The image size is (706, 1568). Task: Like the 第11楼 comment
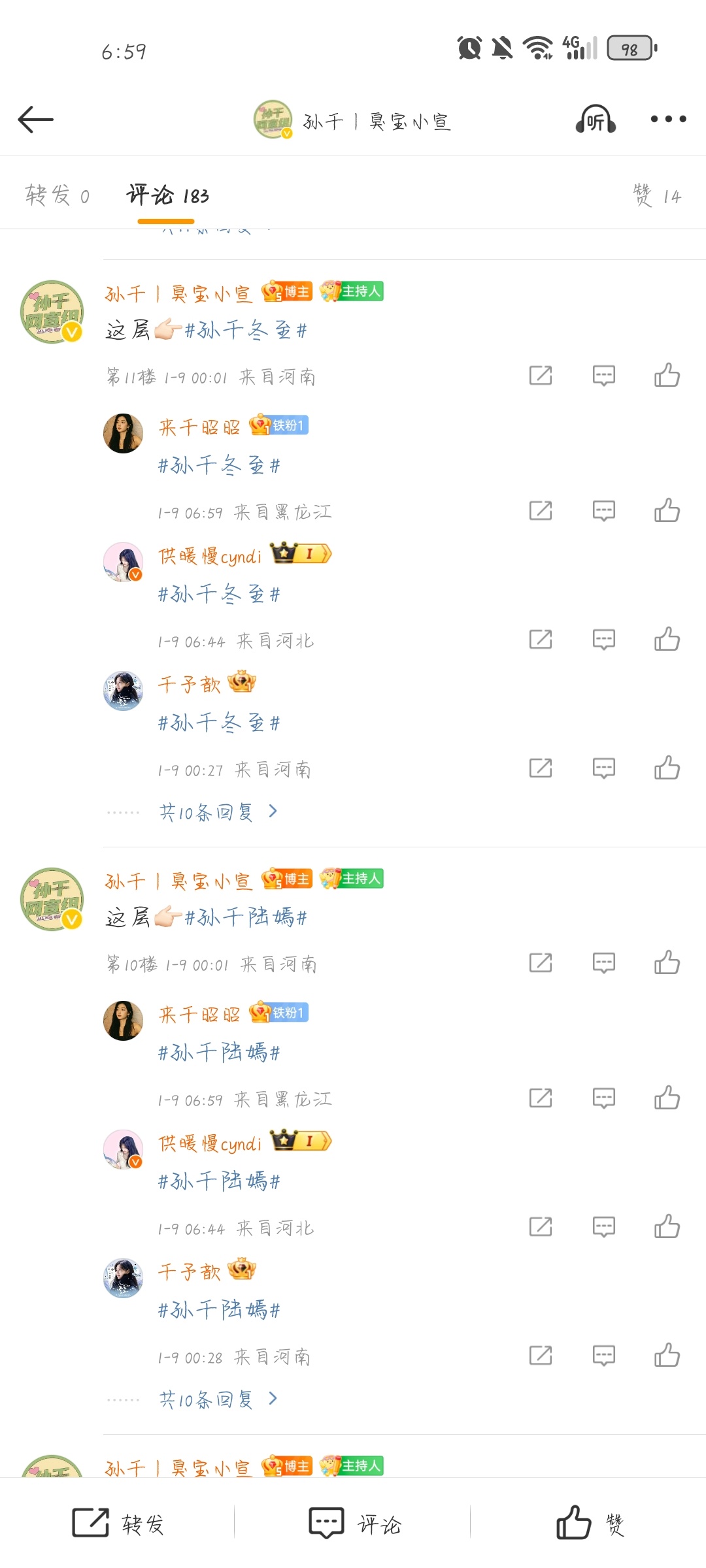click(667, 375)
